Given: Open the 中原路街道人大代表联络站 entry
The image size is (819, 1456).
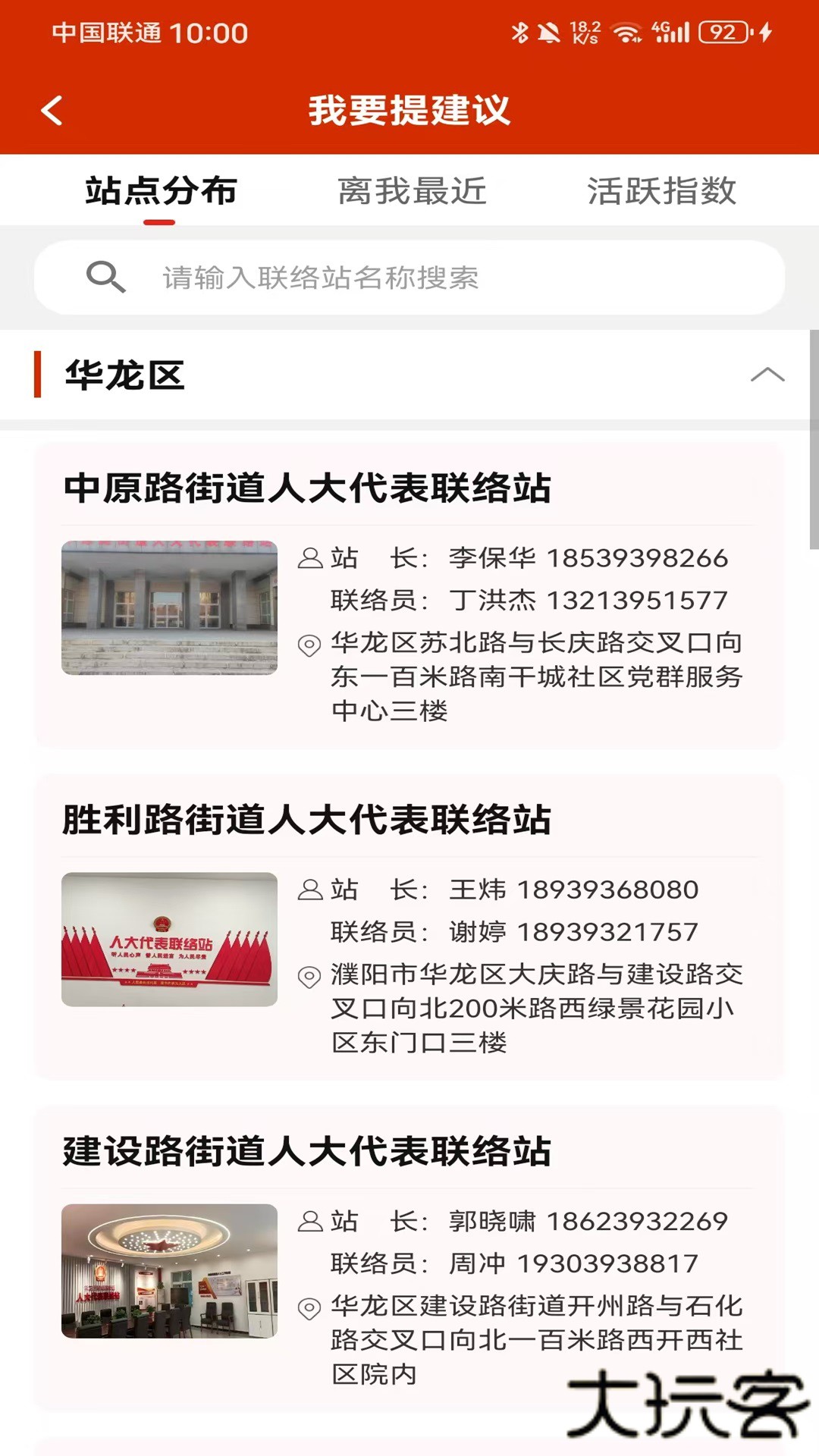Looking at the screenshot, I should 308,488.
